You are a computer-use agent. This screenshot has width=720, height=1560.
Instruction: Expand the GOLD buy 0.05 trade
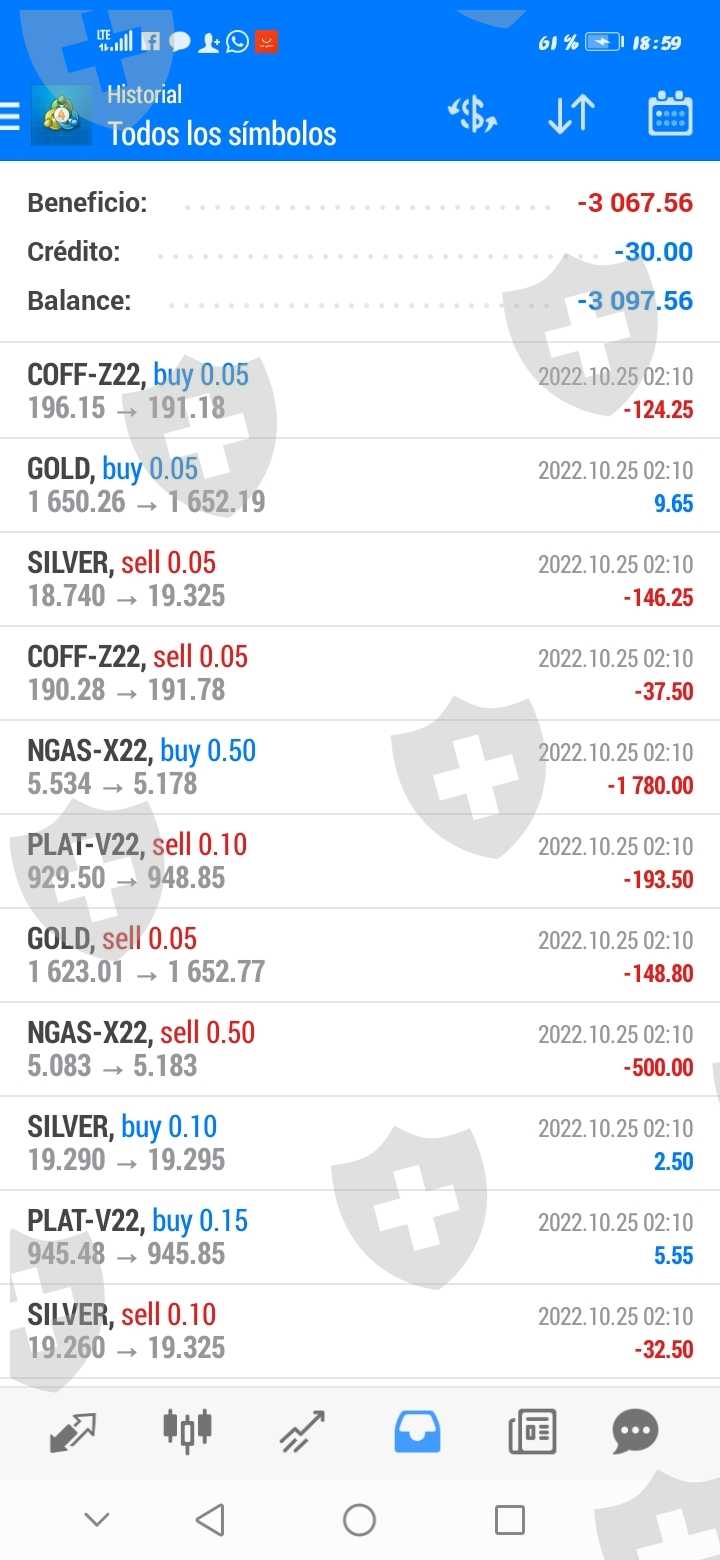[360, 485]
